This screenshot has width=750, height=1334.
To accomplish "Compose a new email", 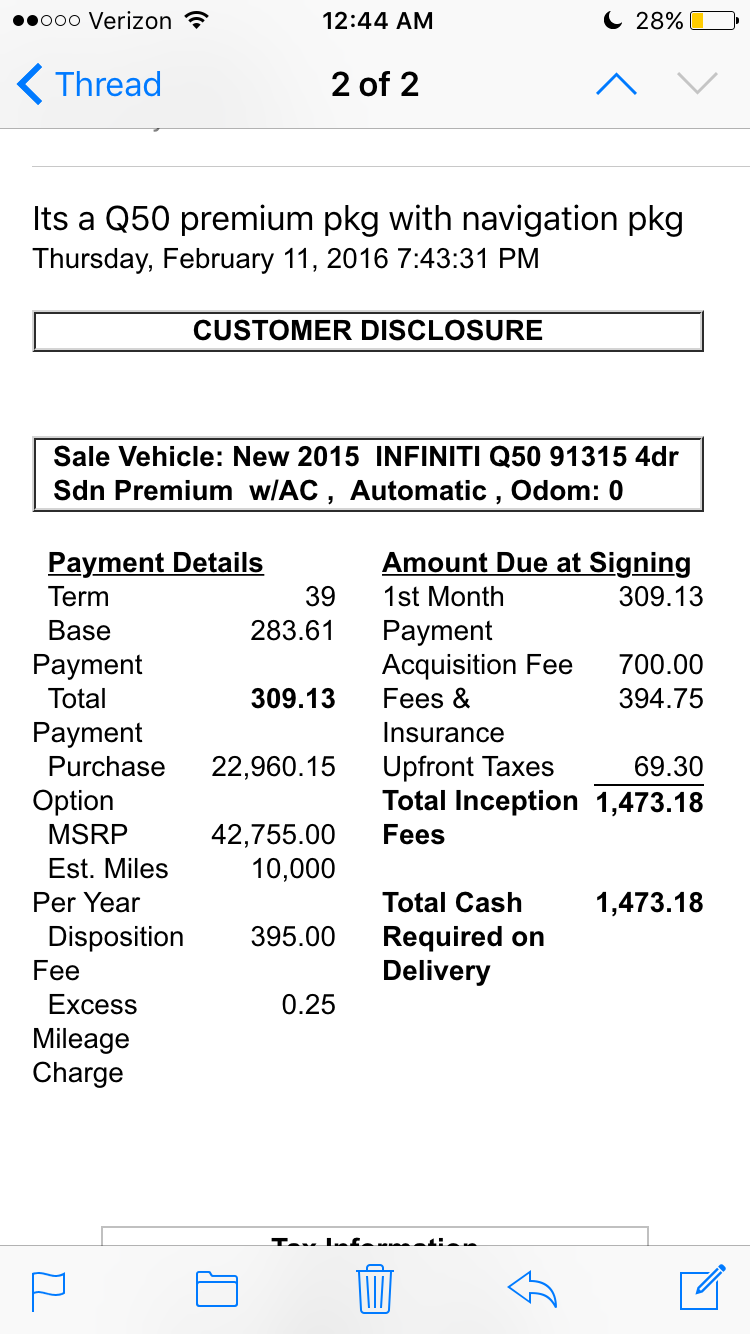I will coord(702,1287).
